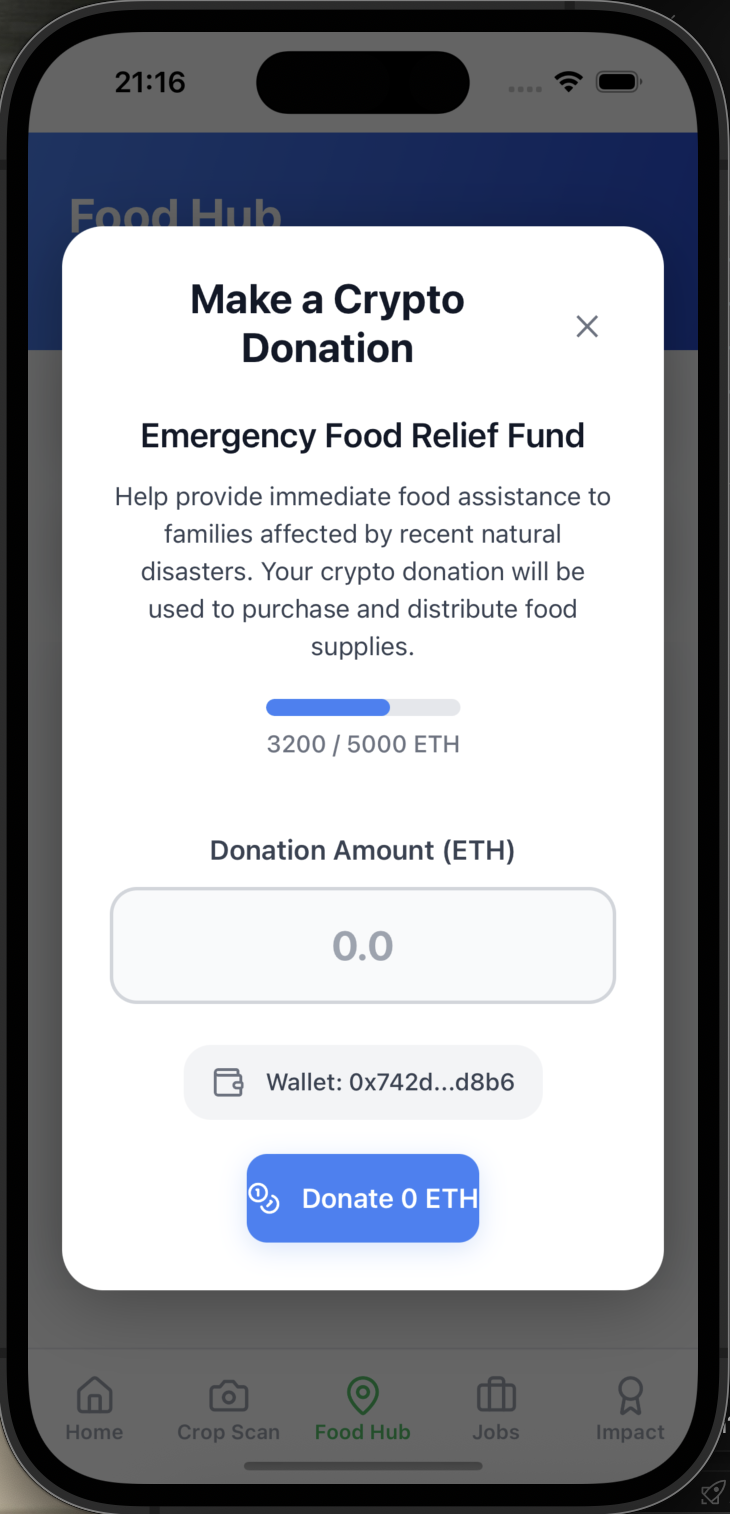The image size is (730, 1514).
Task: Switch to the Jobs tab
Action: point(496,1409)
